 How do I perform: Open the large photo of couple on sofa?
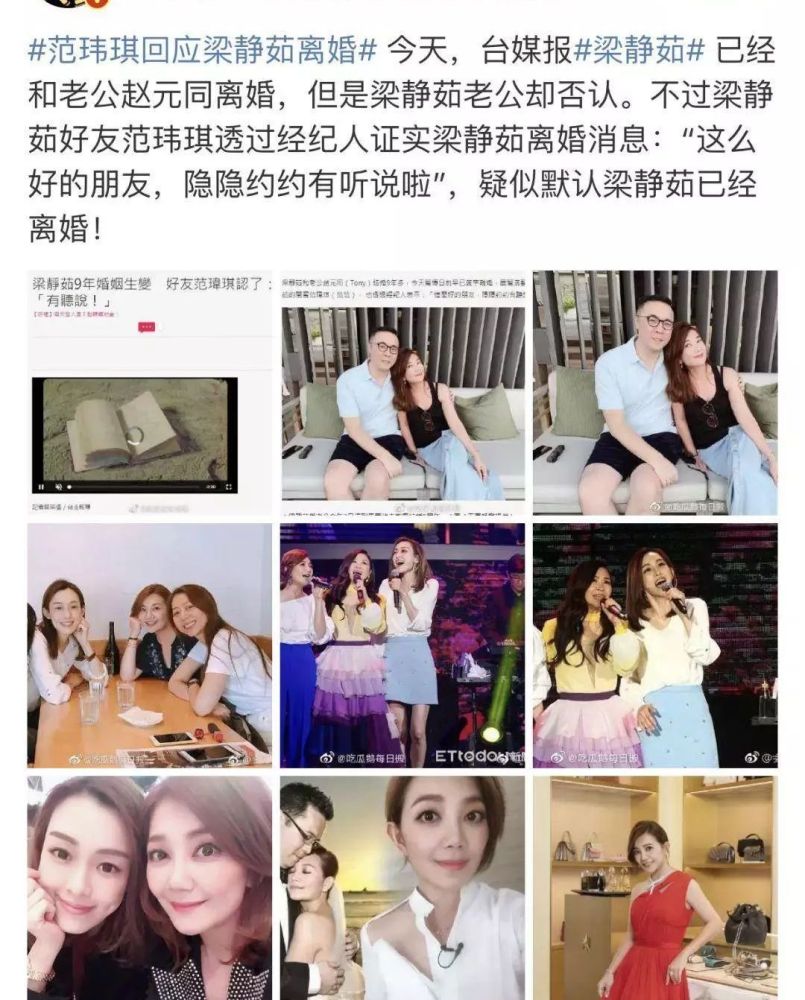(x=655, y=392)
